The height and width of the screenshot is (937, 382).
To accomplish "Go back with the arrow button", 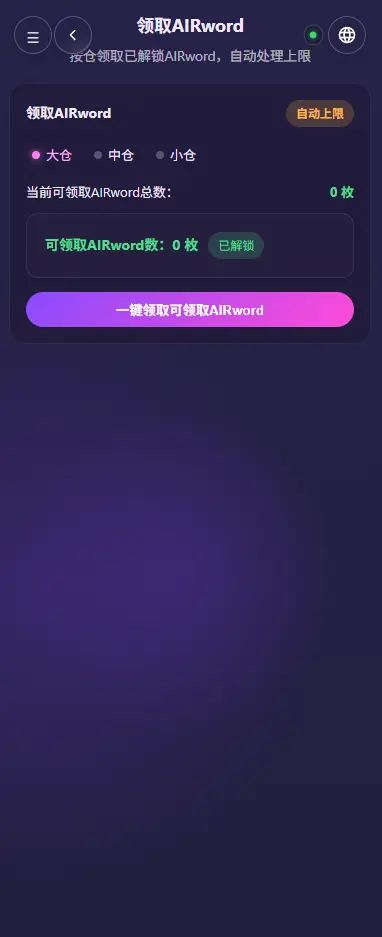I will [73, 35].
